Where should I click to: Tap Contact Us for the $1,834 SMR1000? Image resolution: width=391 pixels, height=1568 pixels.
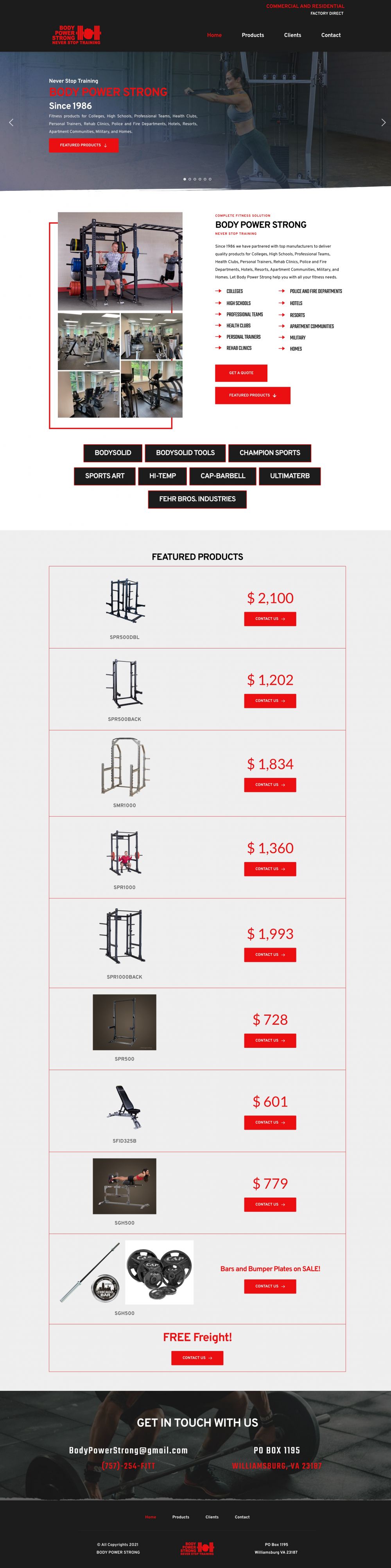pos(270,785)
